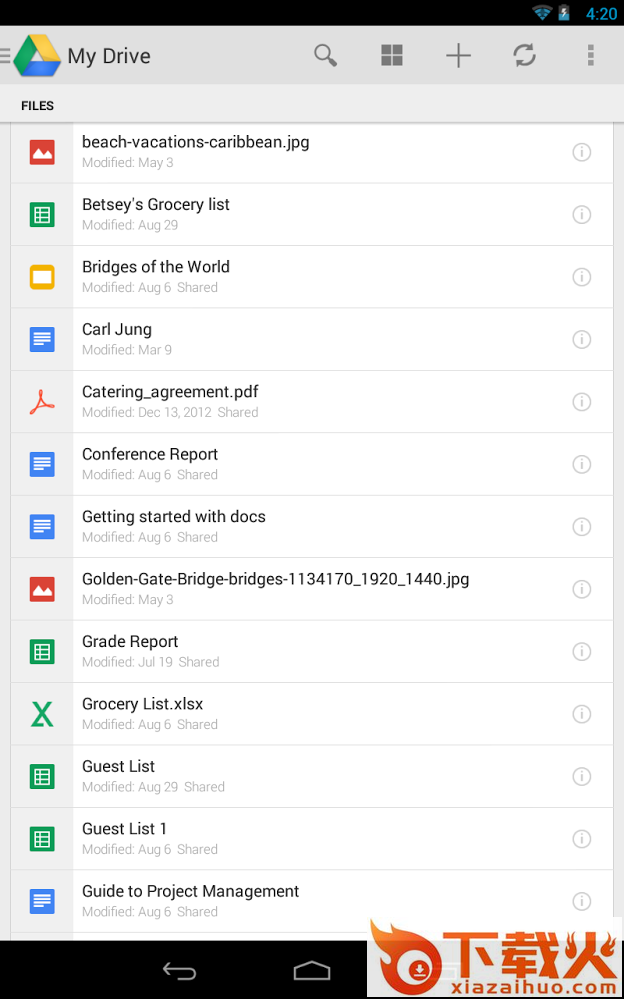This screenshot has width=624, height=999.
Task: Open the Guest List spreadsheet
Action: coord(118,776)
